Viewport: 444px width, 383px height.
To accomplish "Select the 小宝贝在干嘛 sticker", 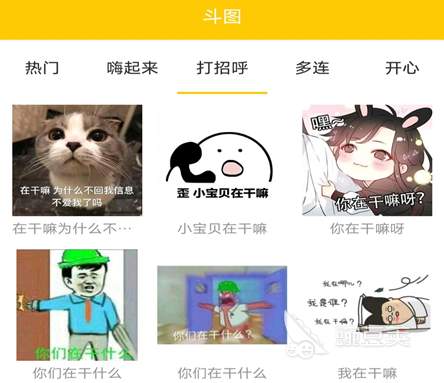I will [x=222, y=160].
